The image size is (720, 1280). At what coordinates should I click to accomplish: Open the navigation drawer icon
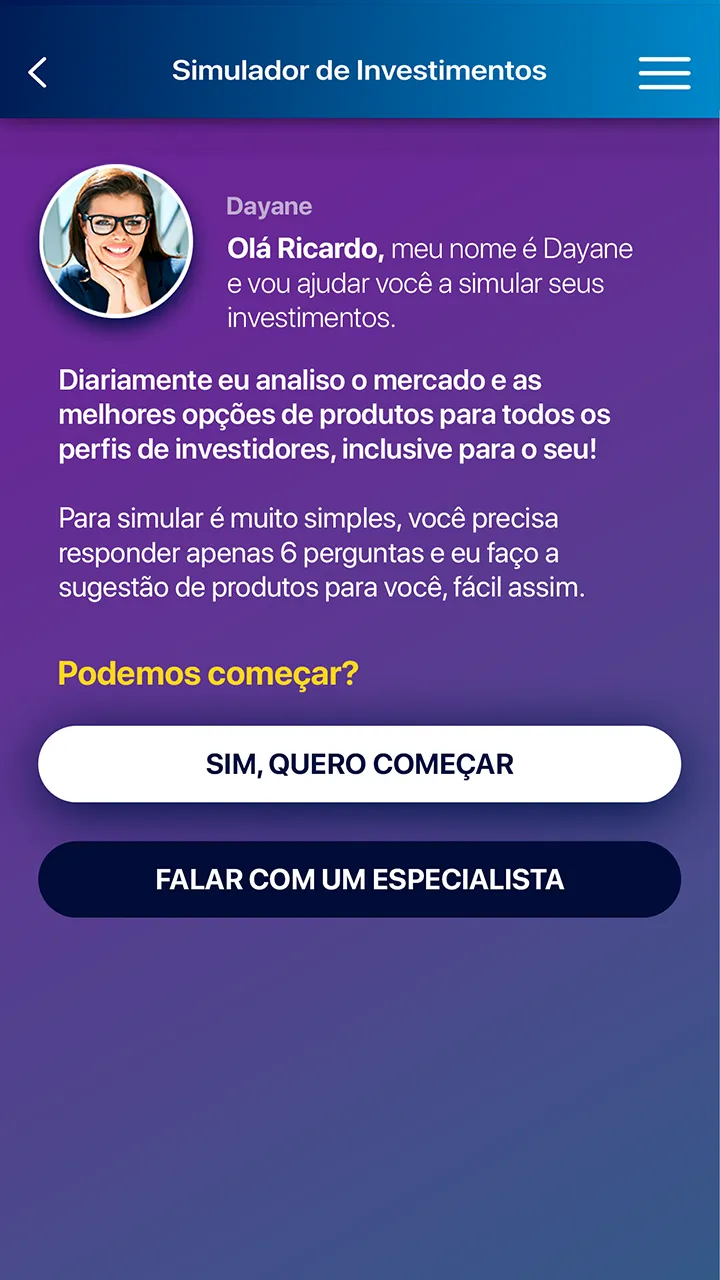pyautogui.click(x=664, y=72)
